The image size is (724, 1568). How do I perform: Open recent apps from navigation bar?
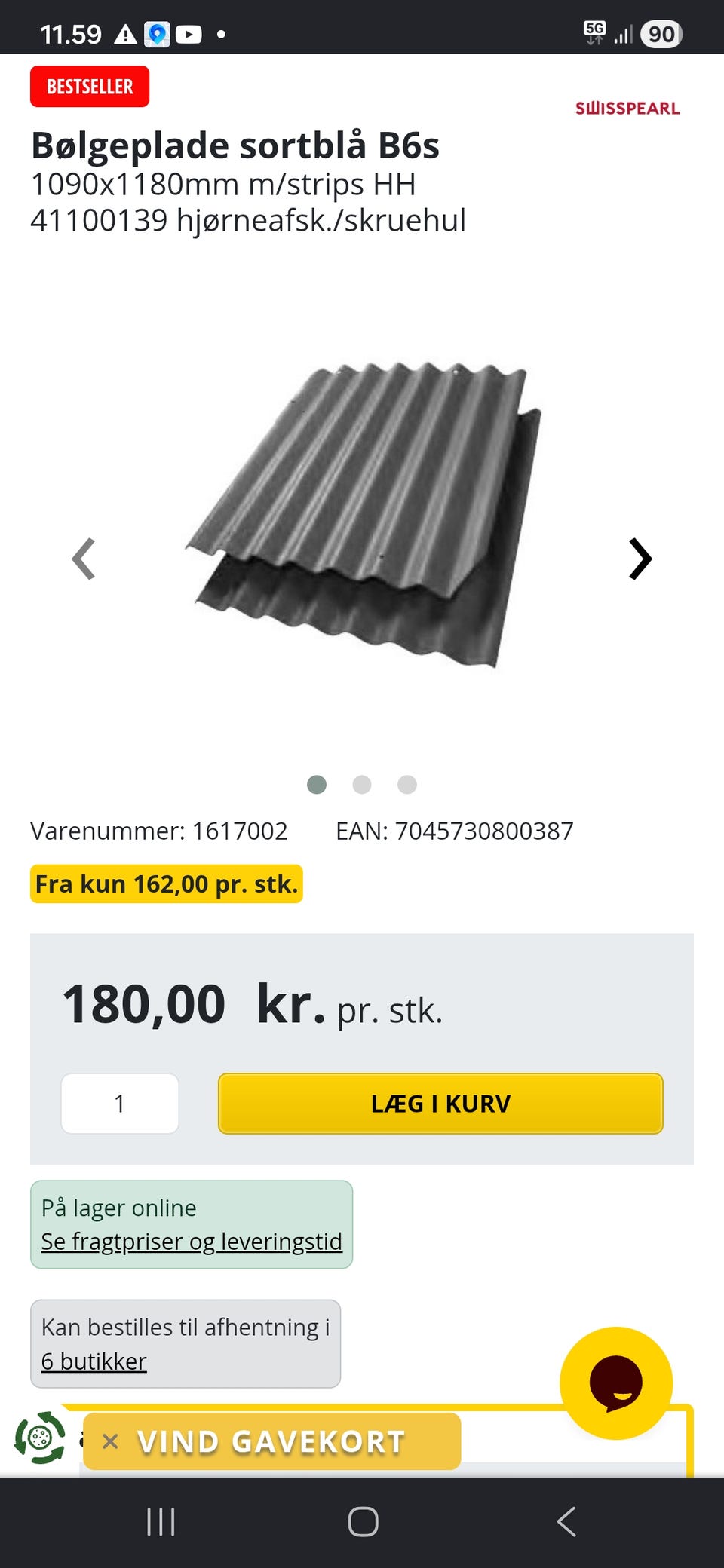tap(161, 1521)
